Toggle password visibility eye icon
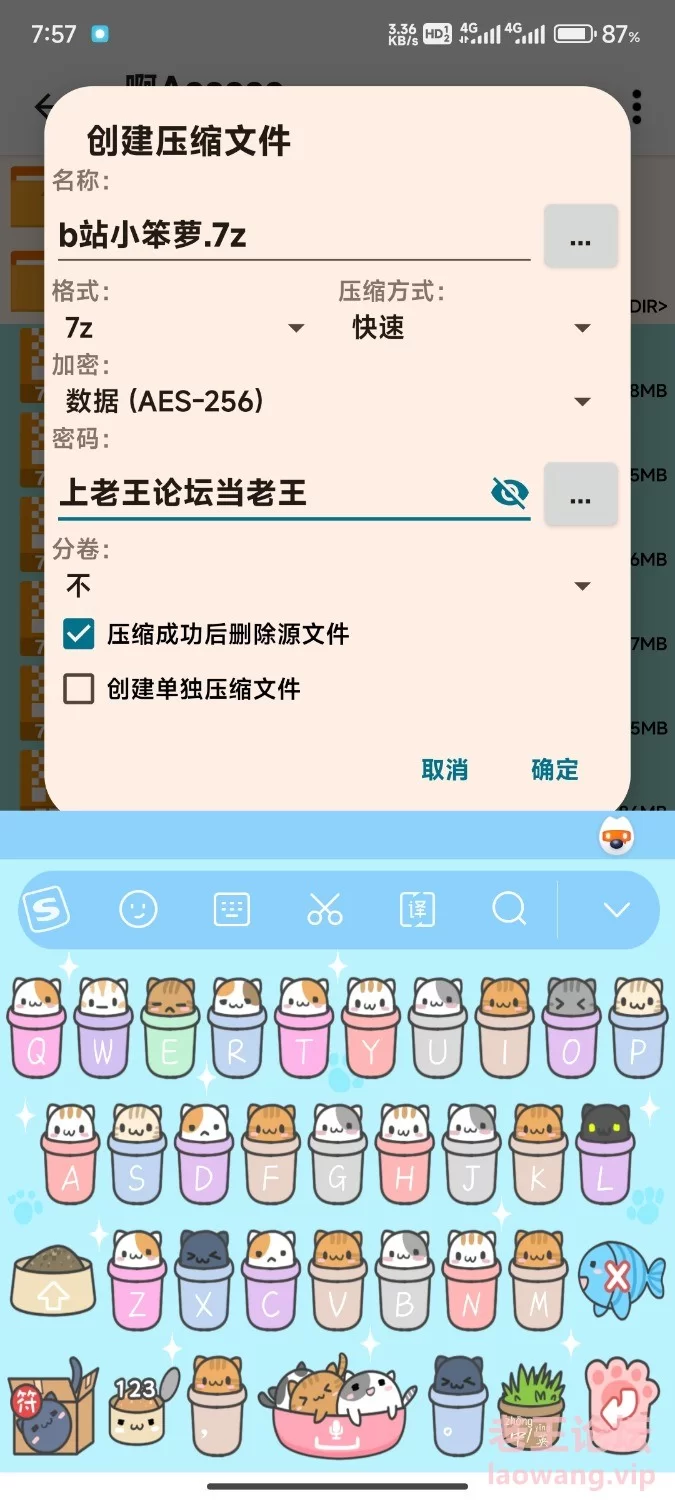This screenshot has width=675, height=1500. [x=510, y=493]
